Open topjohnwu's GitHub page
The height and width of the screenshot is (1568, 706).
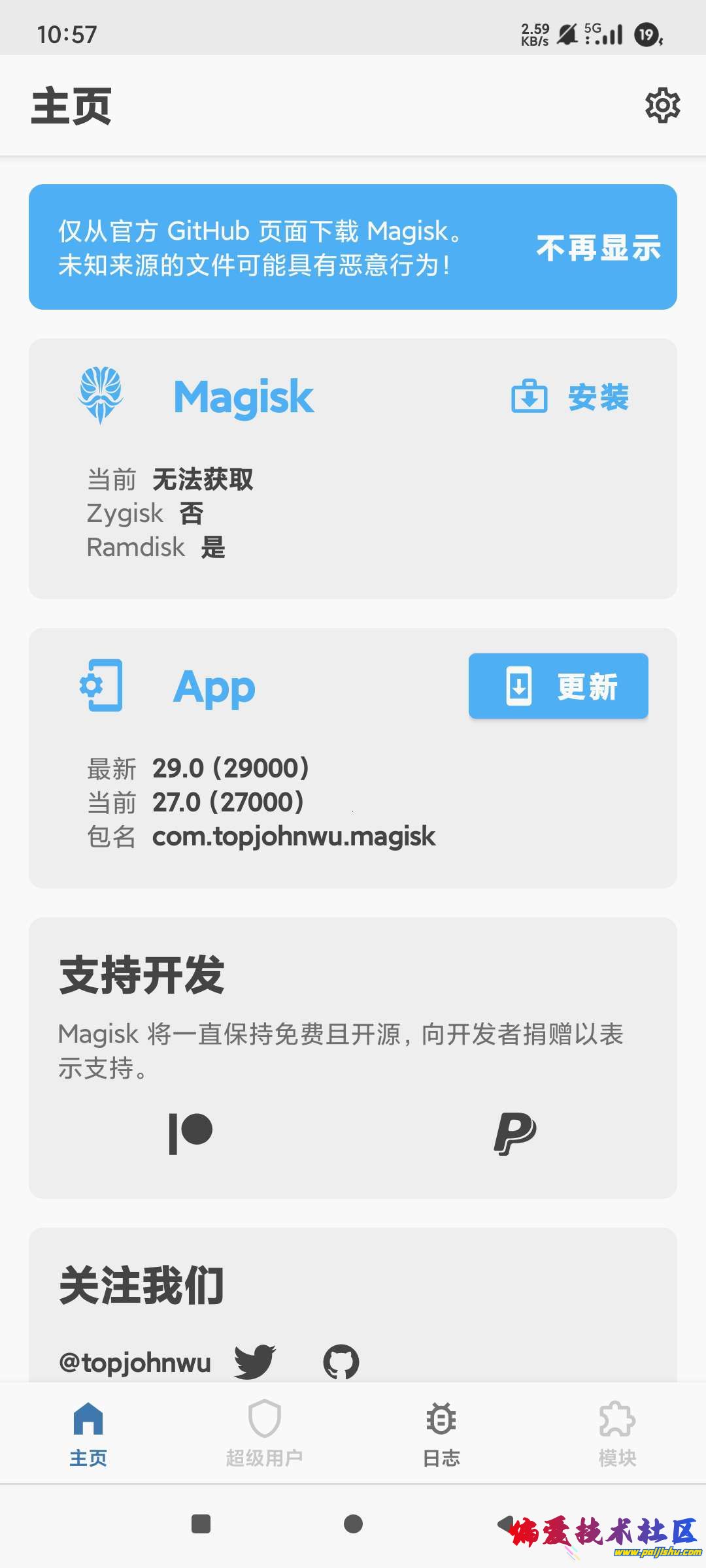coord(341,1362)
